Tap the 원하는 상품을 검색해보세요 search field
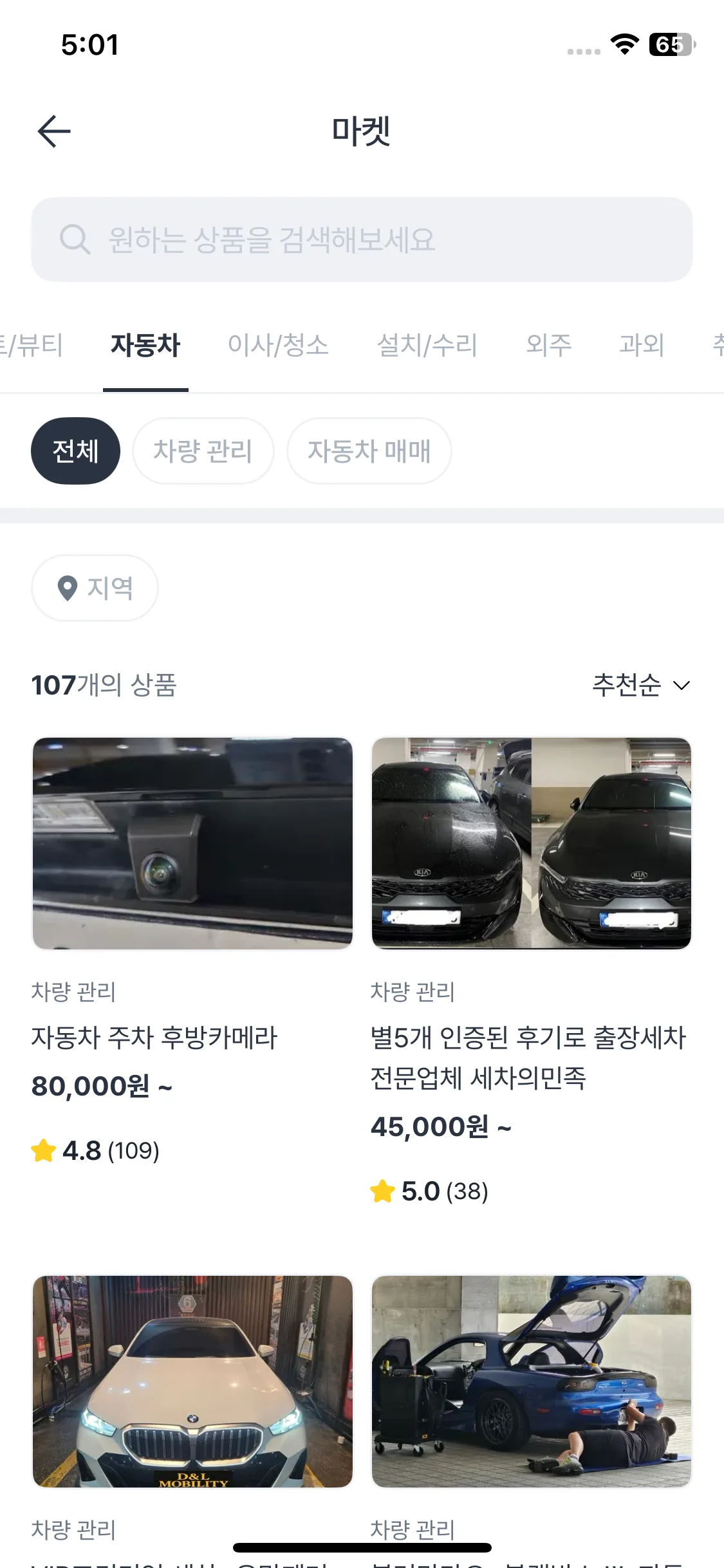The width and height of the screenshot is (724, 1568). click(x=362, y=239)
